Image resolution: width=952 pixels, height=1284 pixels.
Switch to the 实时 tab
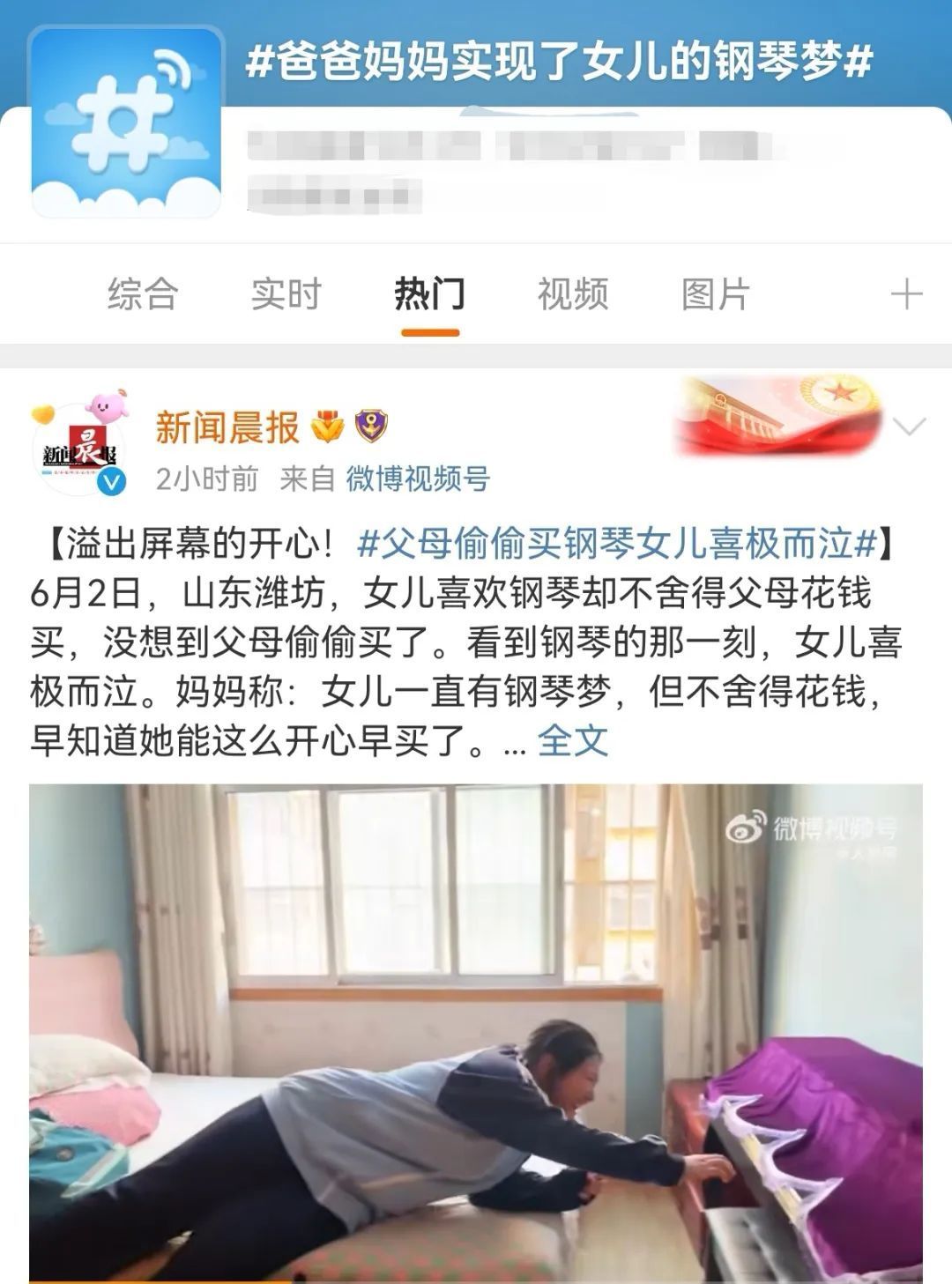(286, 293)
